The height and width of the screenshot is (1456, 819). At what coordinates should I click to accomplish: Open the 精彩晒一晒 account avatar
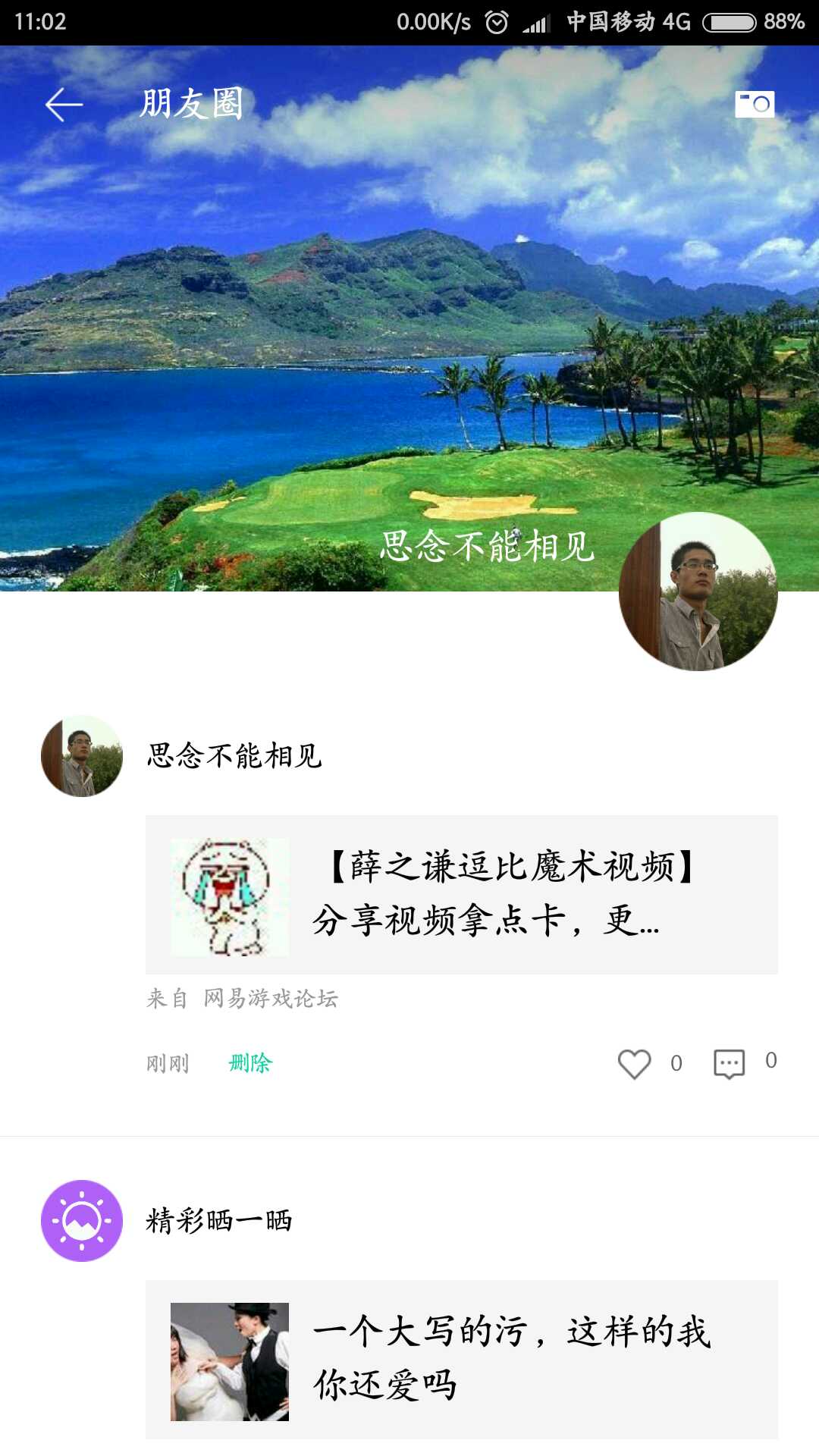tap(82, 1221)
